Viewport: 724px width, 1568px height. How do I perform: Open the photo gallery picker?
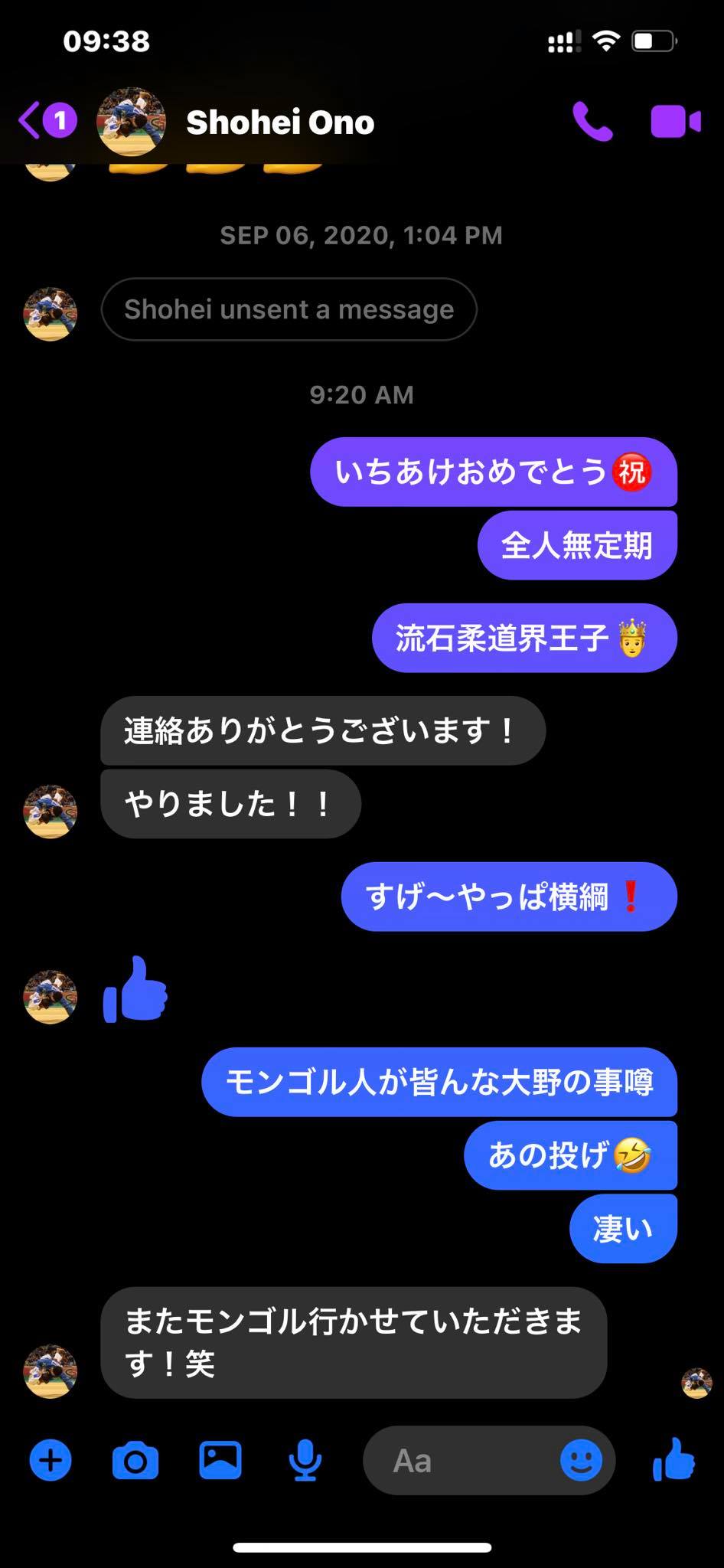(x=220, y=1461)
